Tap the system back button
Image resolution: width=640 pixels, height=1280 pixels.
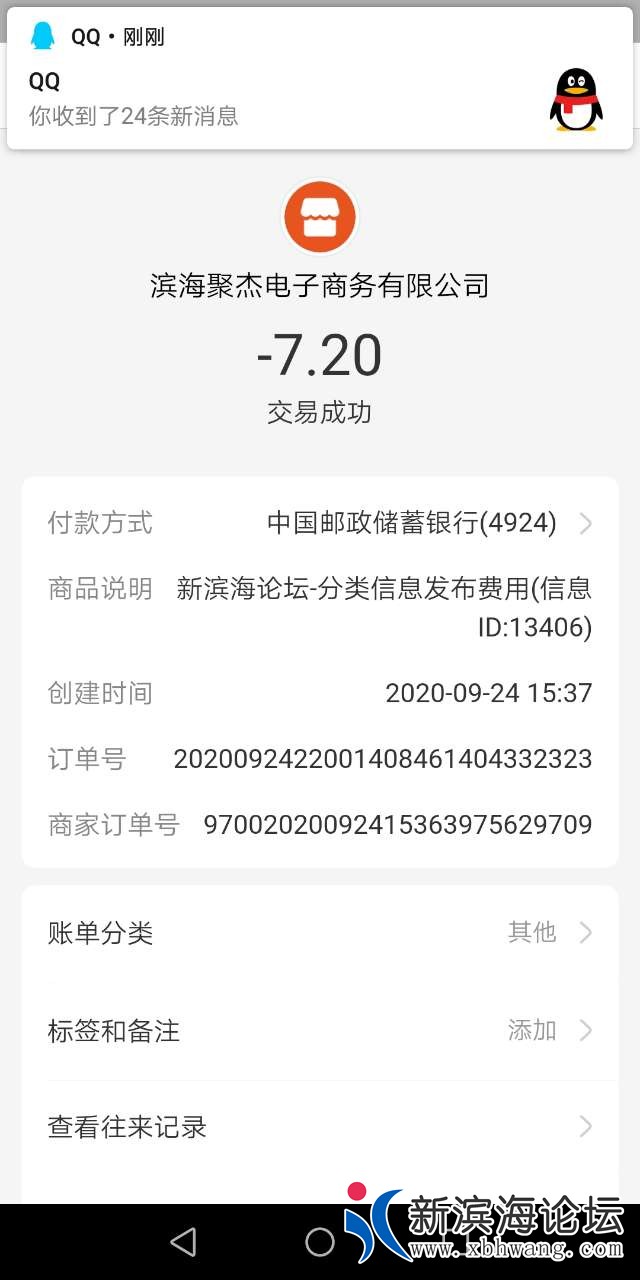click(x=183, y=1242)
